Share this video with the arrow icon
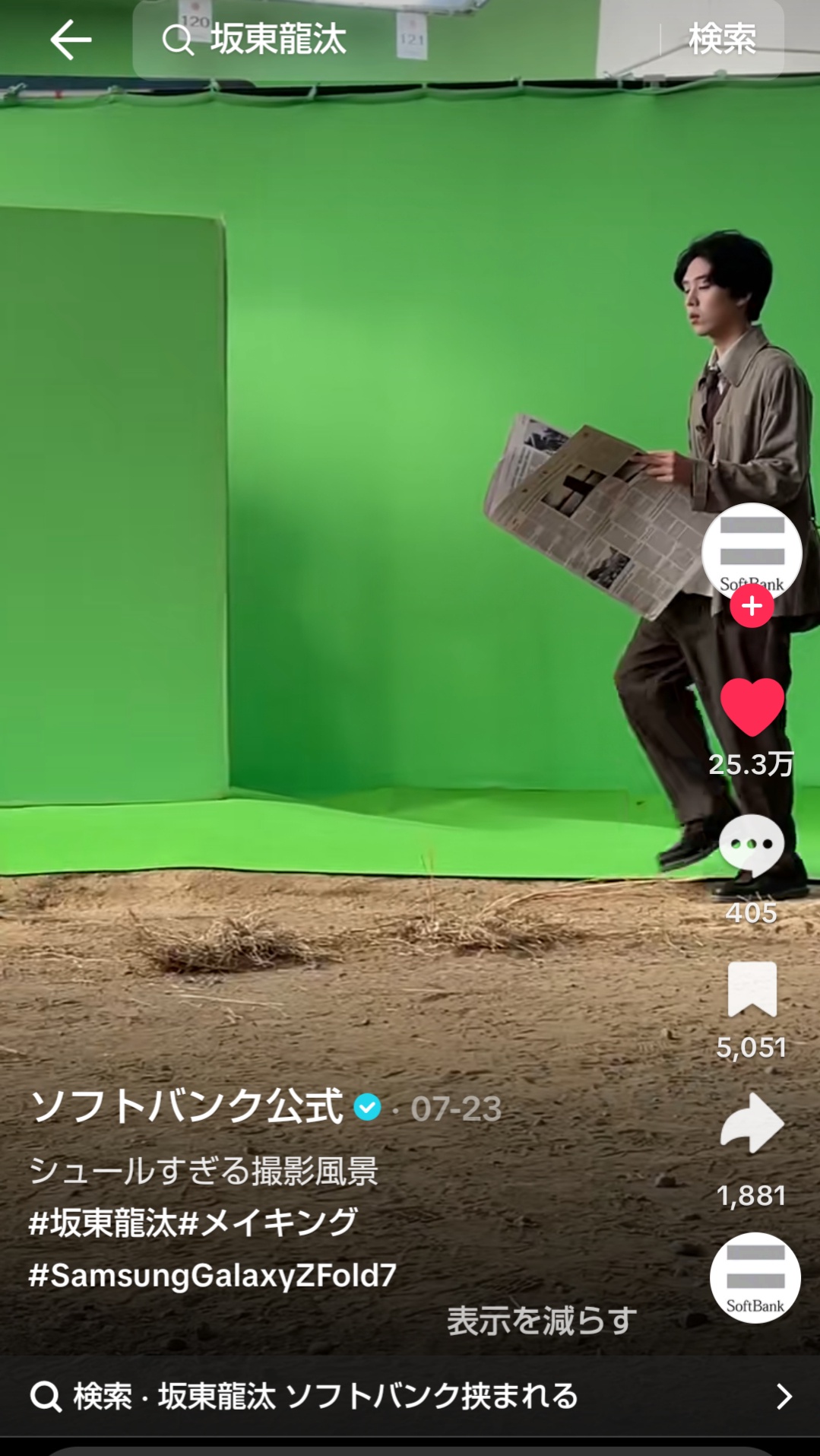This screenshot has height=1456, width=820. coord(752,1124)
